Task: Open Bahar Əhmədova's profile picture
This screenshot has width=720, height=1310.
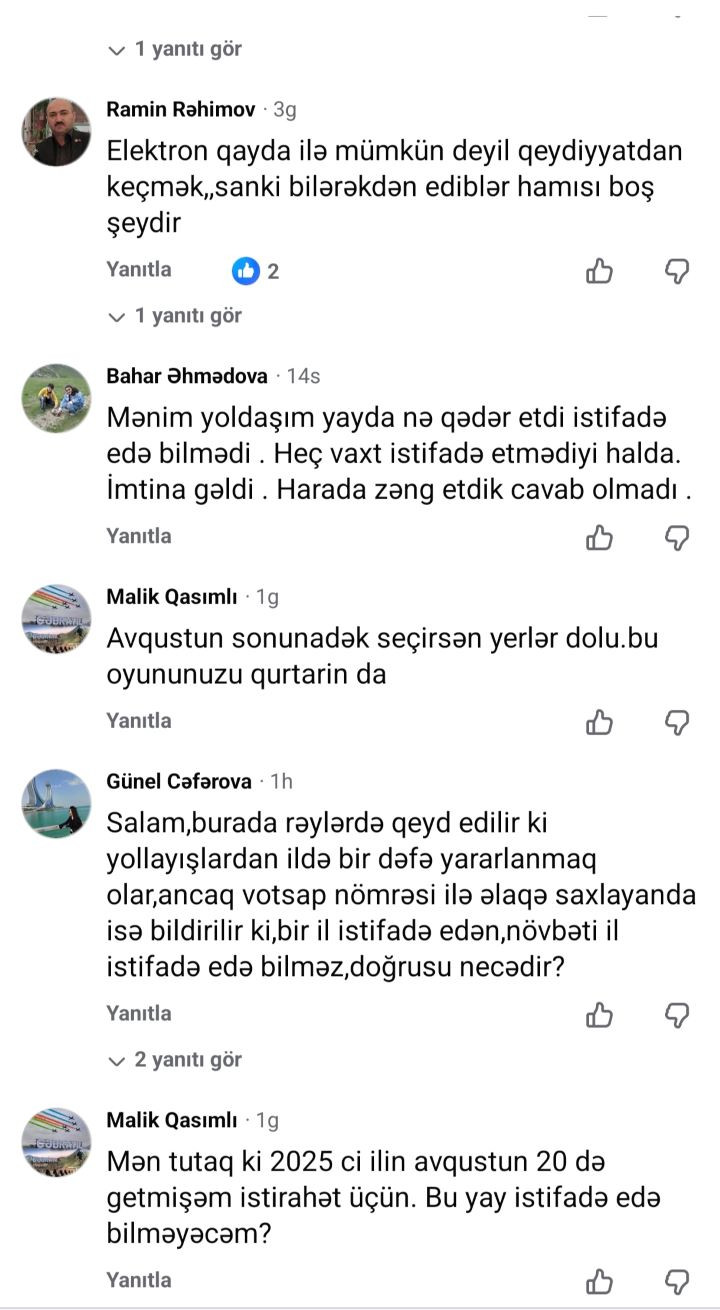Action: [57, 398]
